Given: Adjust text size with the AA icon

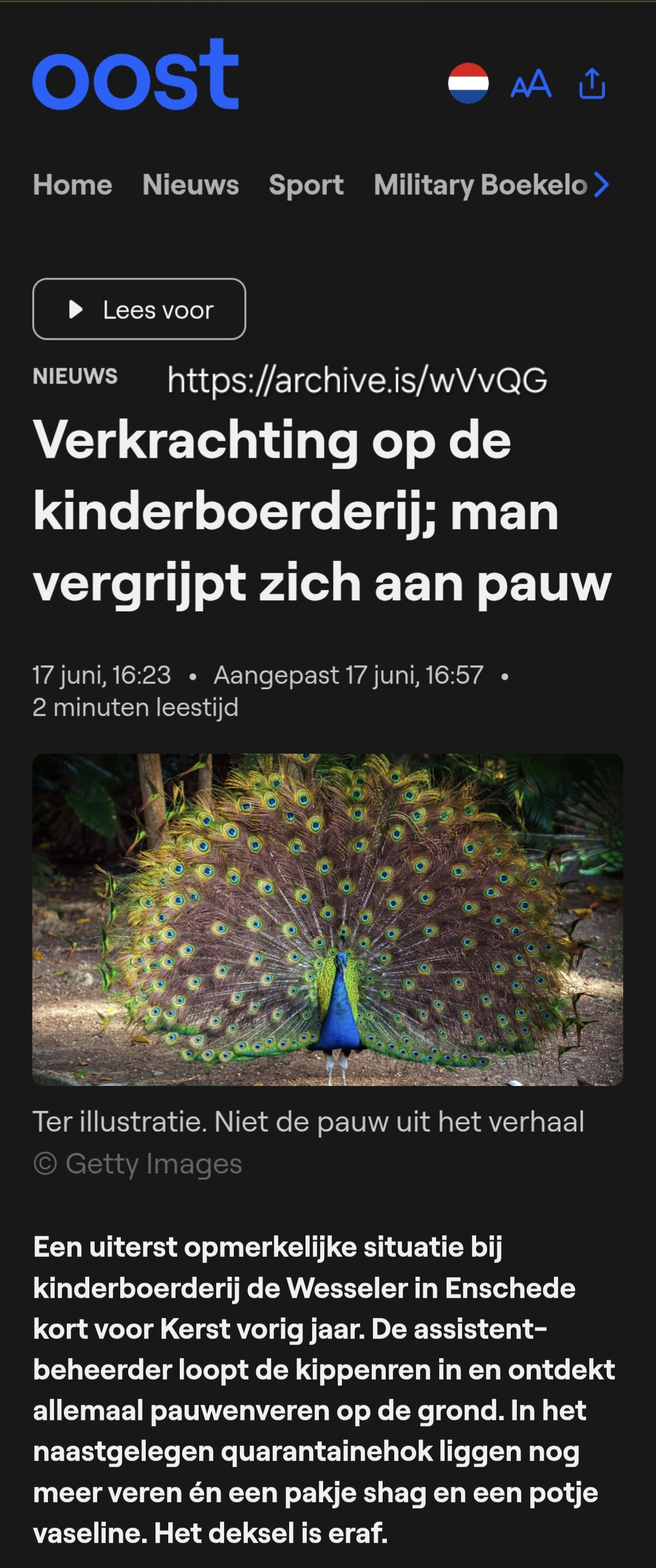Looking at the screenshot, I should (531, 84).
